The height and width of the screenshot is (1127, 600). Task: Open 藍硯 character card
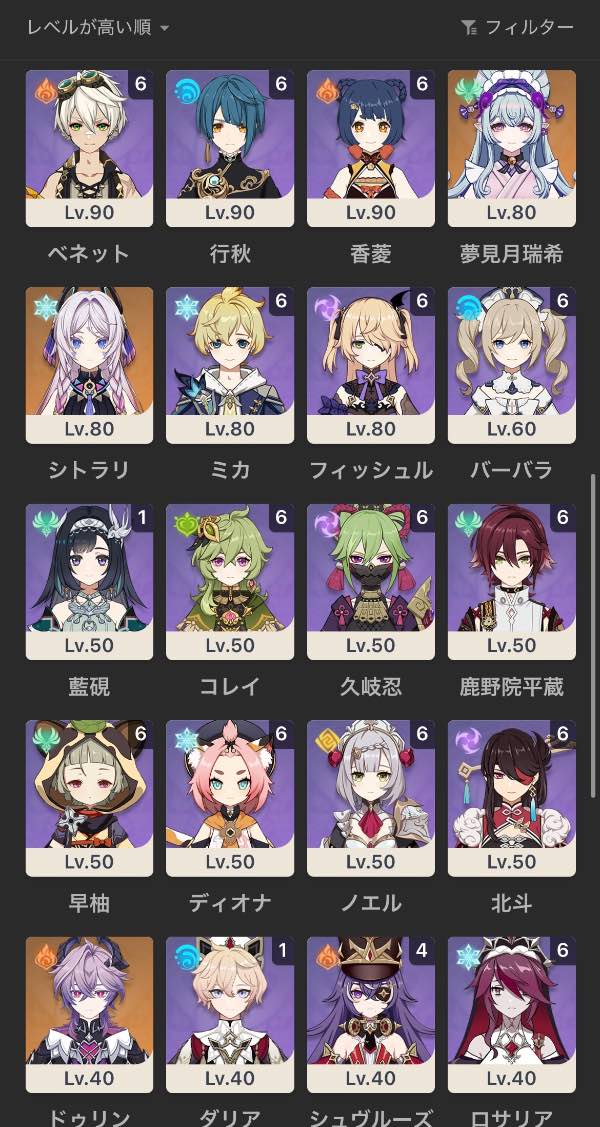point(89,582)
